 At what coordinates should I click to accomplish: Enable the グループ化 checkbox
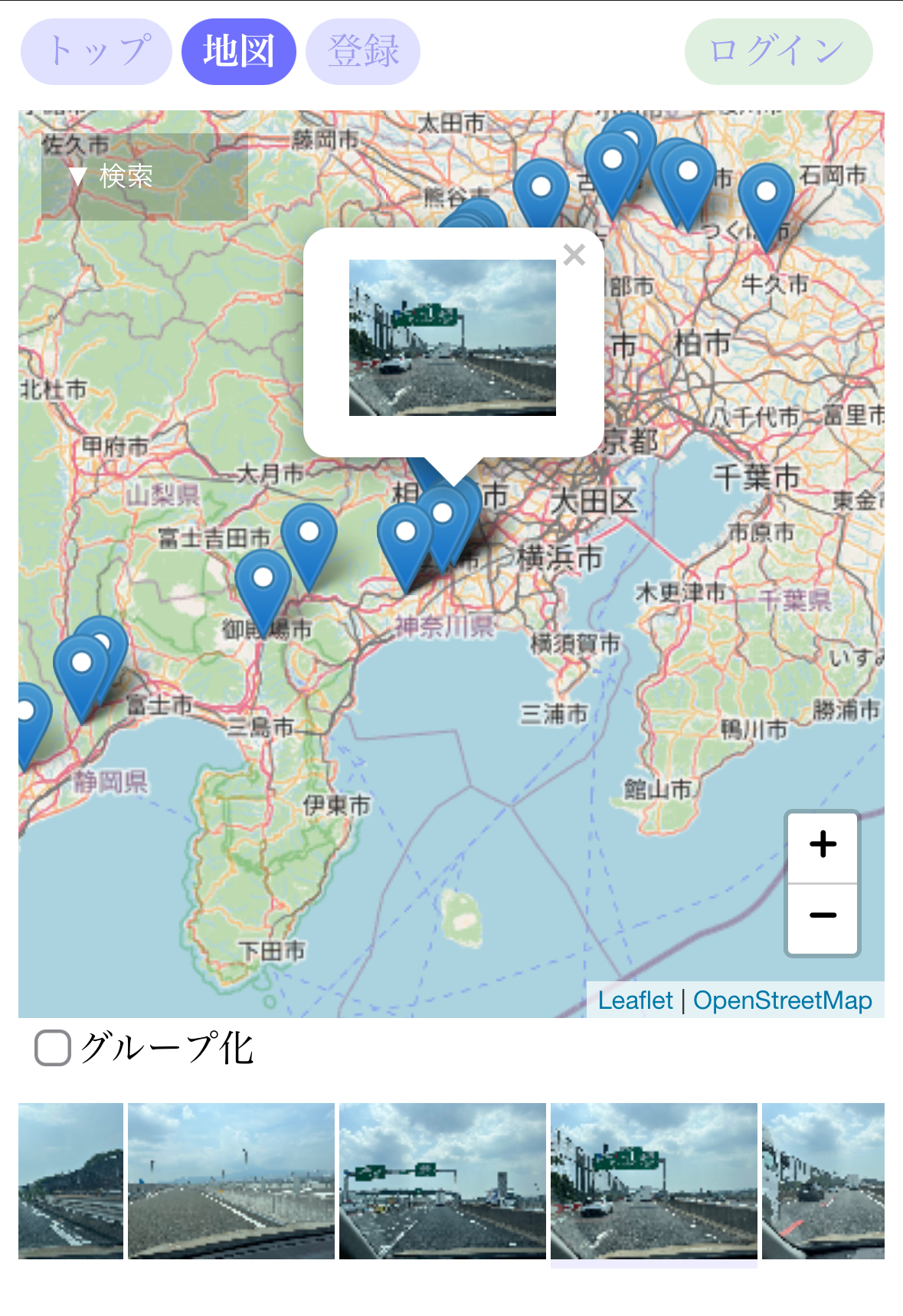tap(53, 1048)
